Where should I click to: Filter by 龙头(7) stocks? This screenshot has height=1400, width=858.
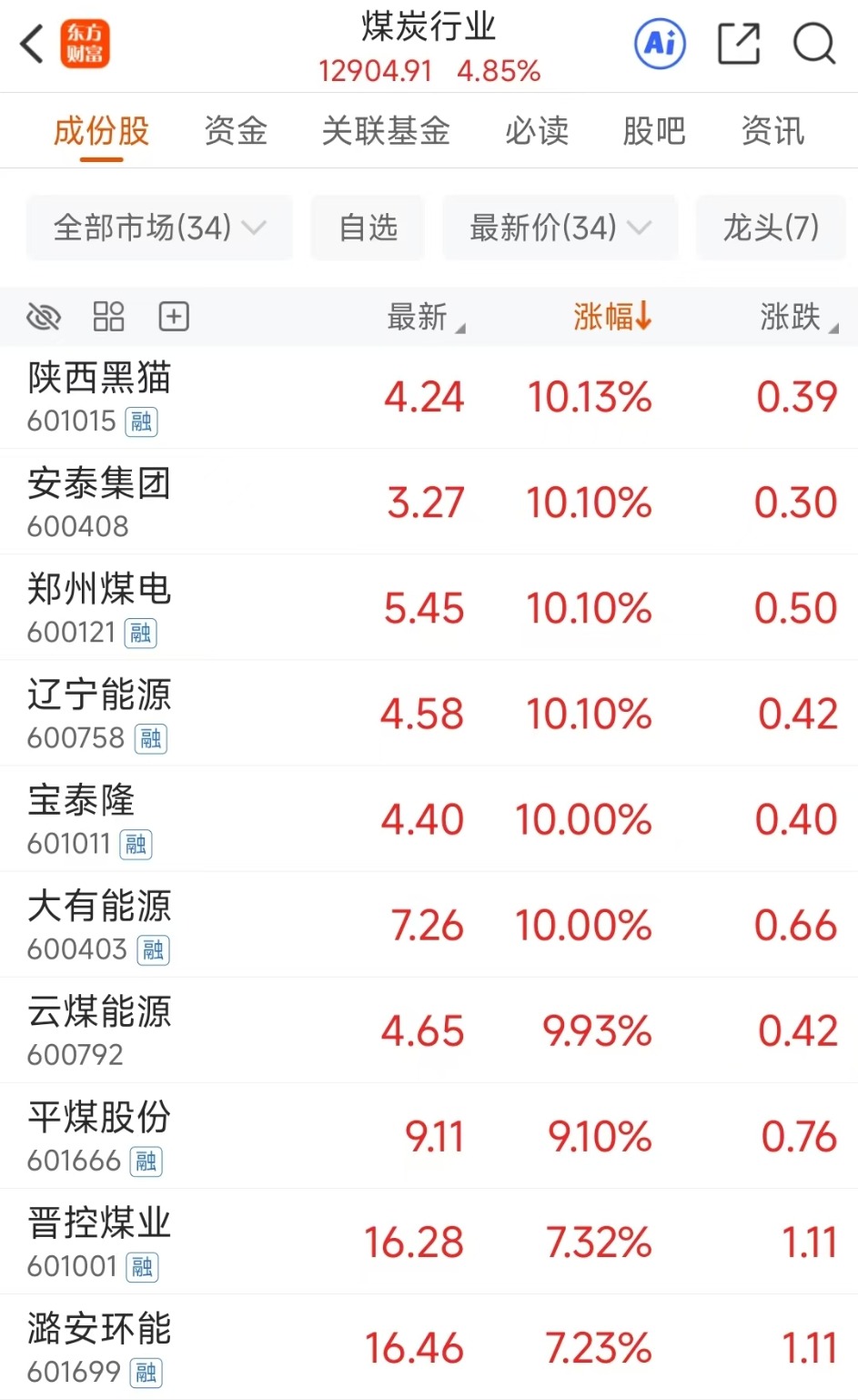pos(771,228)
